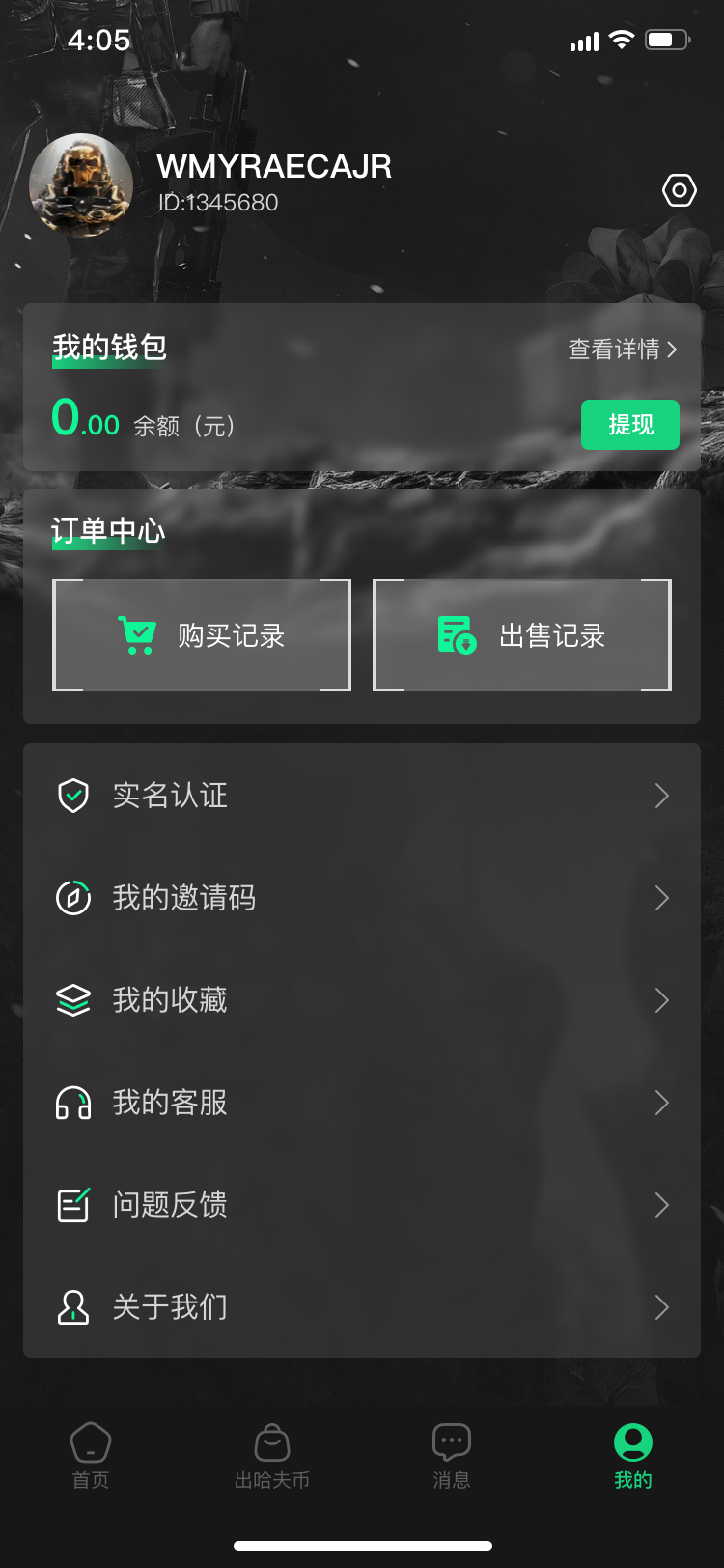This screenshot has width=724, height=1568.
Task: Open 问题反馈 feedback row
Action: click(x=362, y=1205)
